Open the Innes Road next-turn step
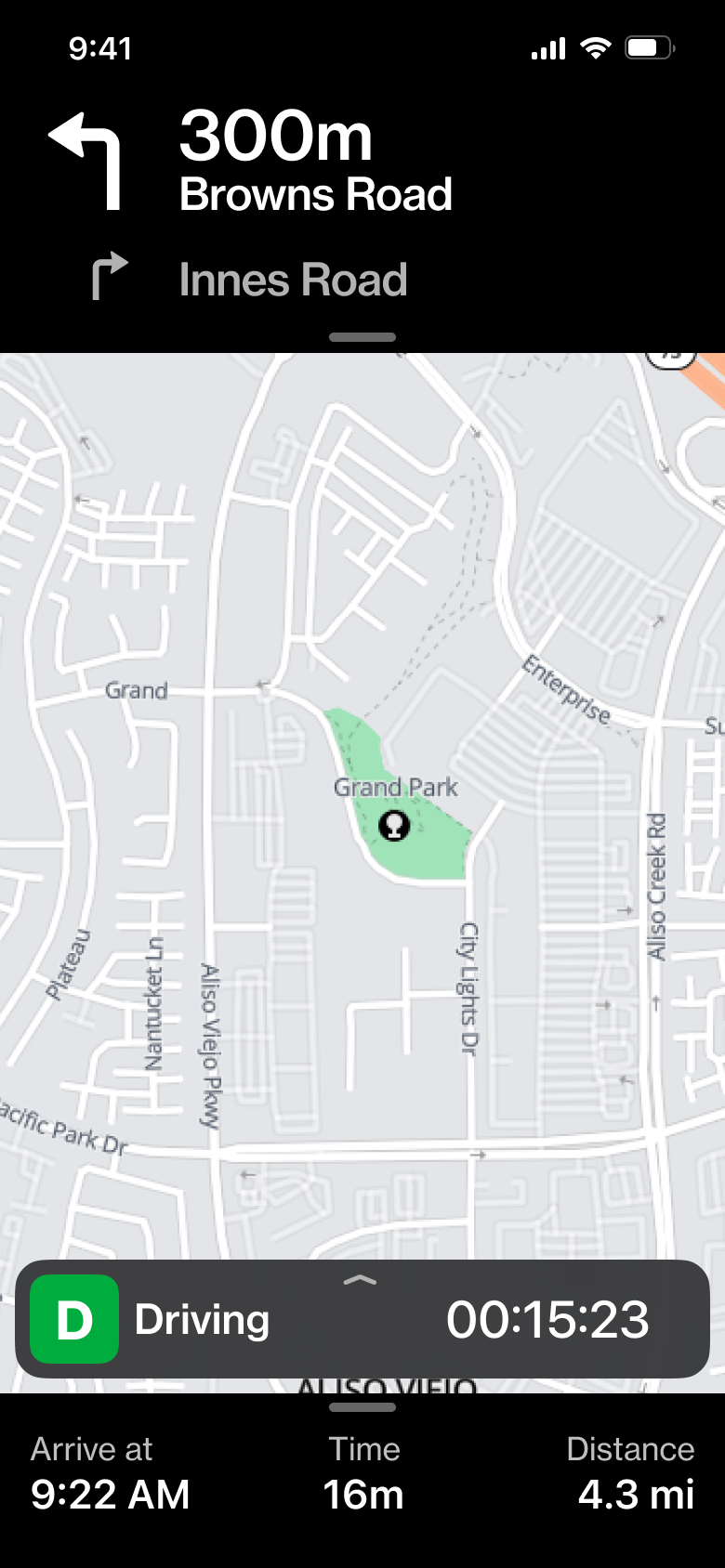The height and width of the screenshot is (1568, 725). (292, 280)
